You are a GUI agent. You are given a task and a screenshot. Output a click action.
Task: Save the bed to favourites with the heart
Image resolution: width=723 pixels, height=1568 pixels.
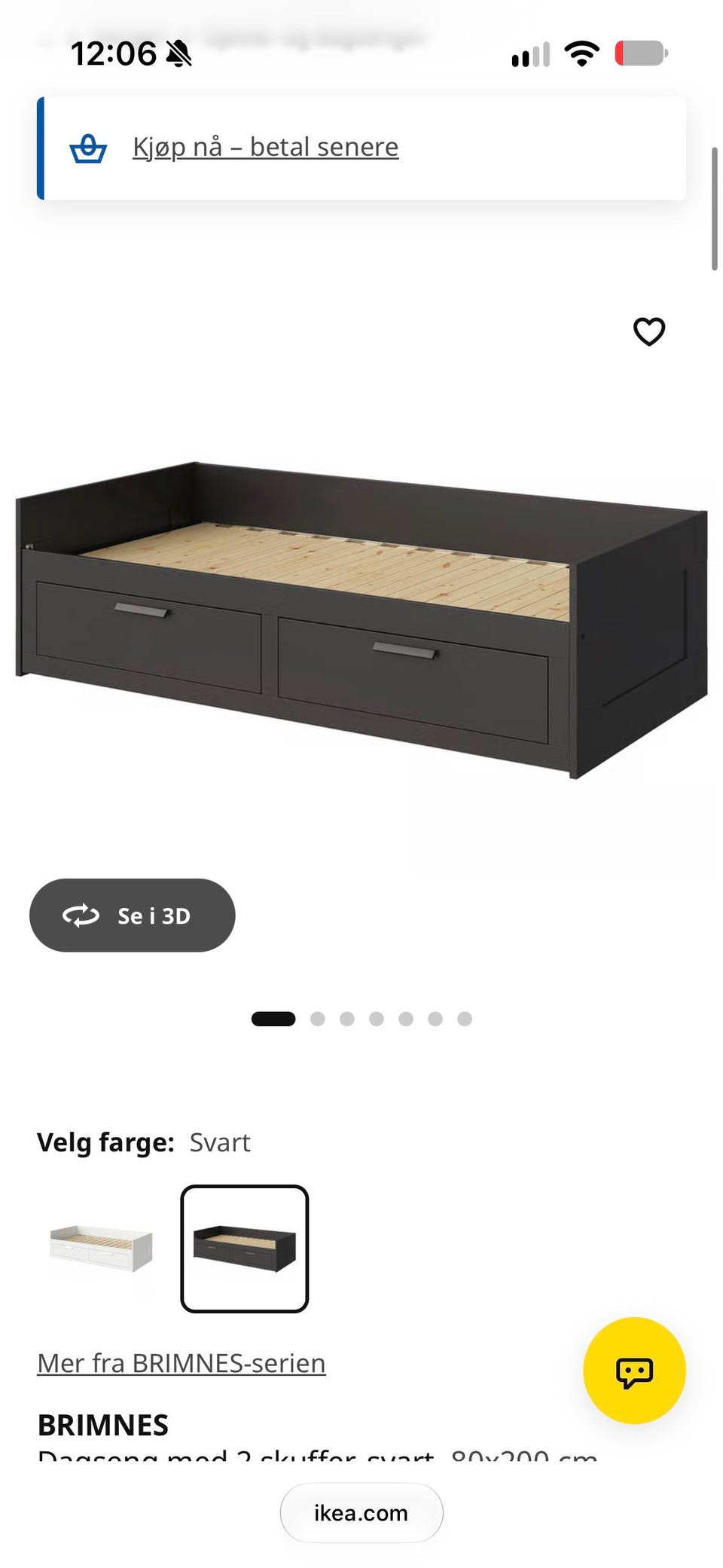(648, 332)
